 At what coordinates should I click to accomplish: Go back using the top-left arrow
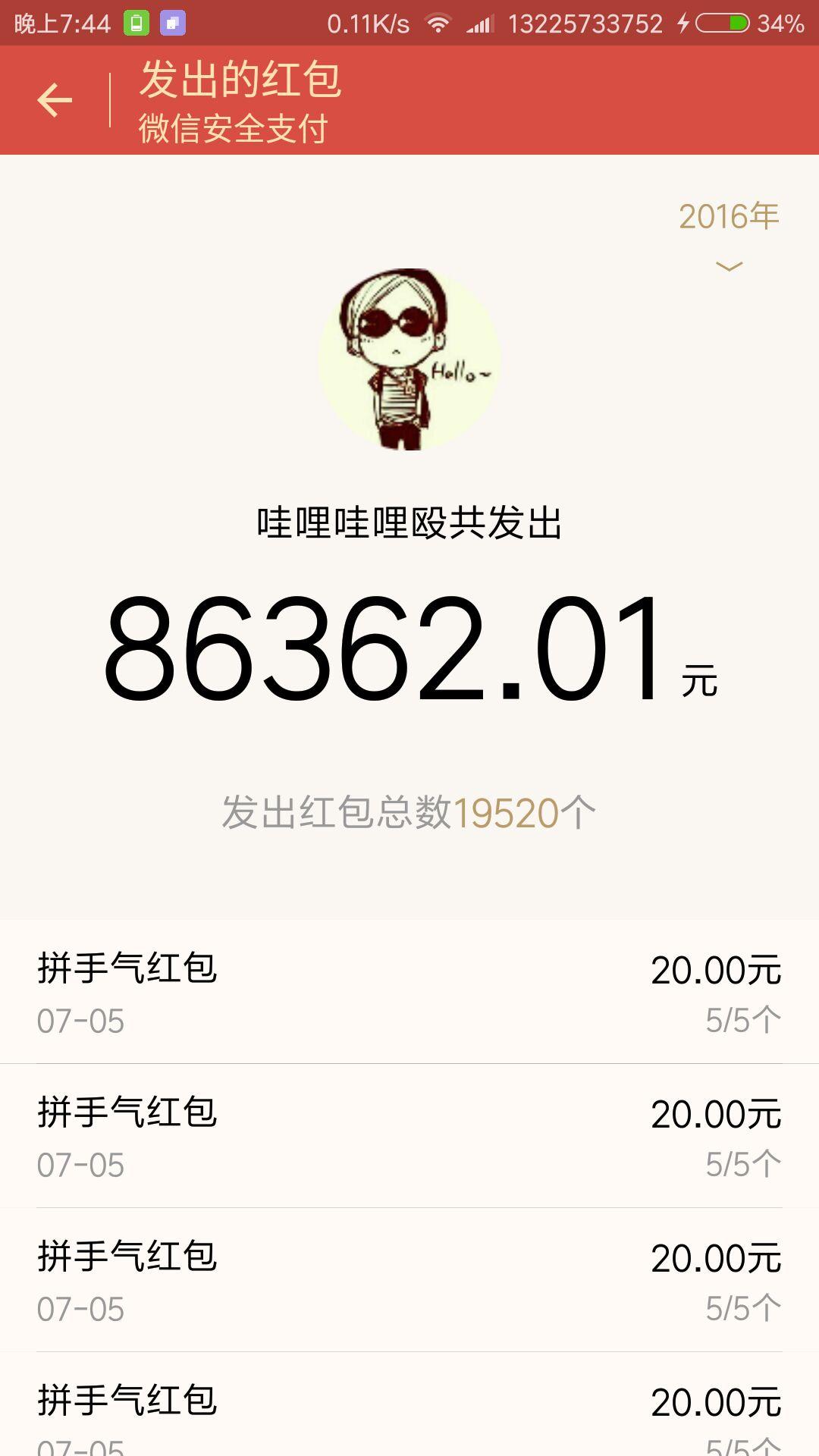(55, 100)
